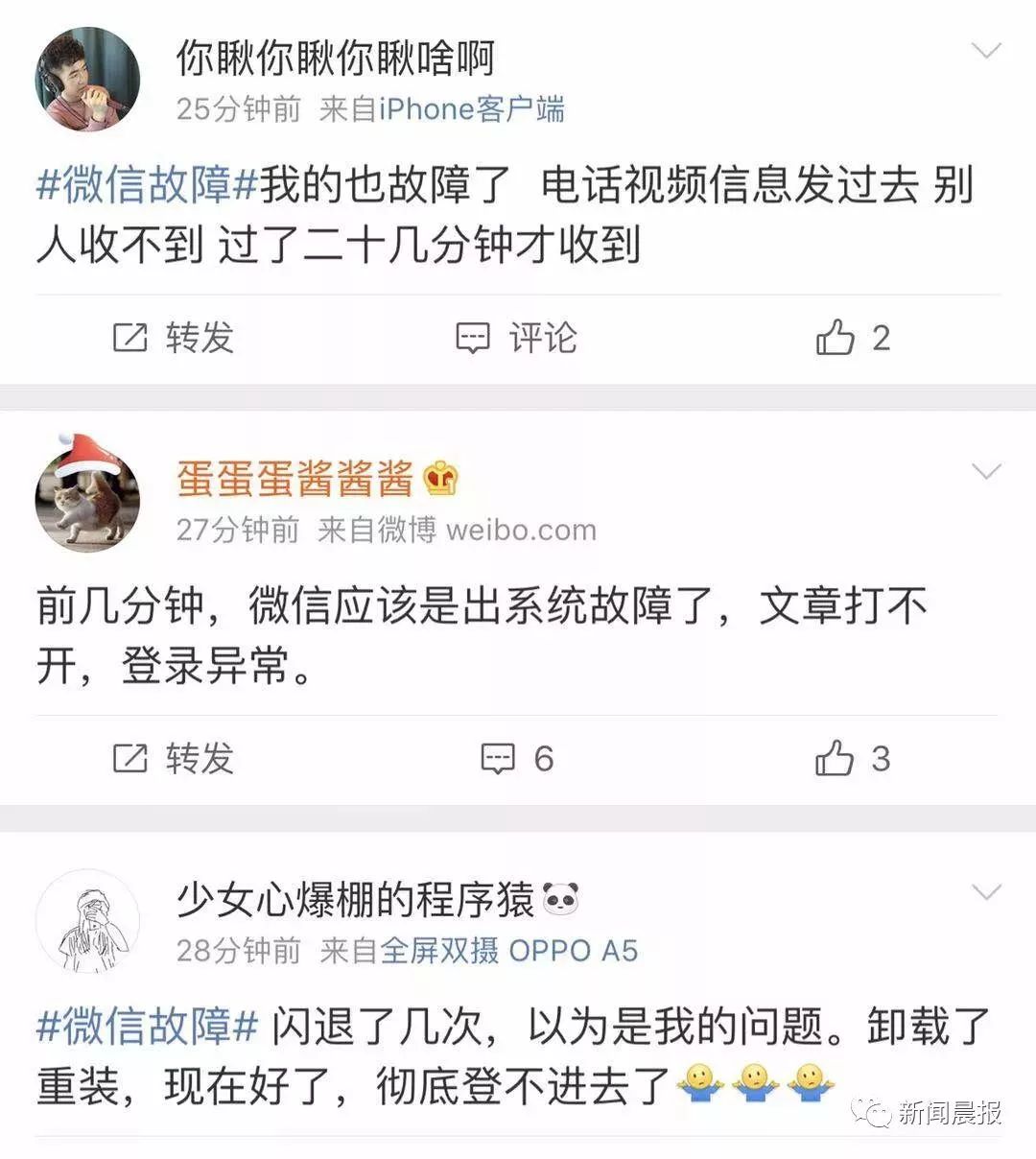This screenshot has height=1159, width=1036.
Task: Click the repost icon under 蛋蛋蛋酱酱酱's post
Action: [x=129, y=759]
